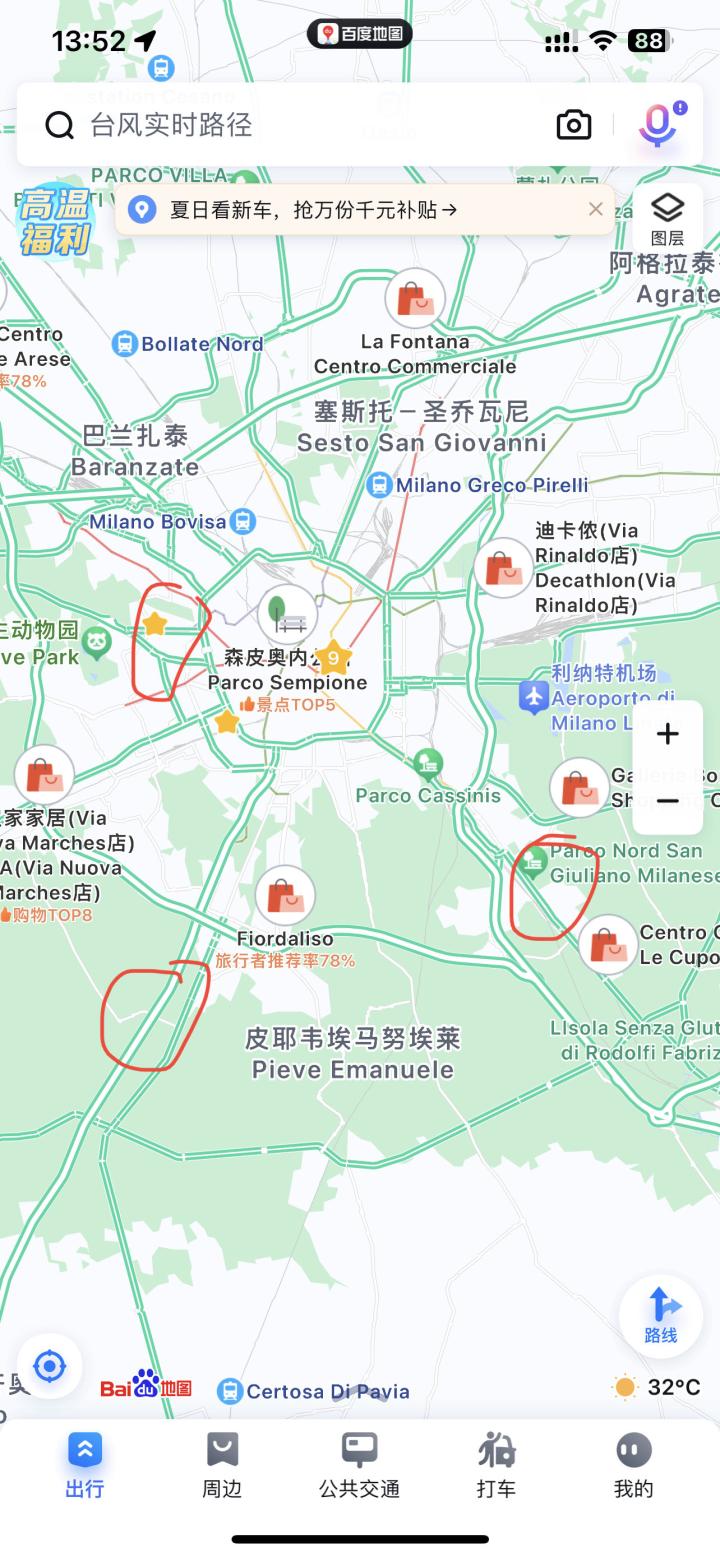Switch to the 我的 tab
Screen dimensions: 720x1557
[633, 1464]
